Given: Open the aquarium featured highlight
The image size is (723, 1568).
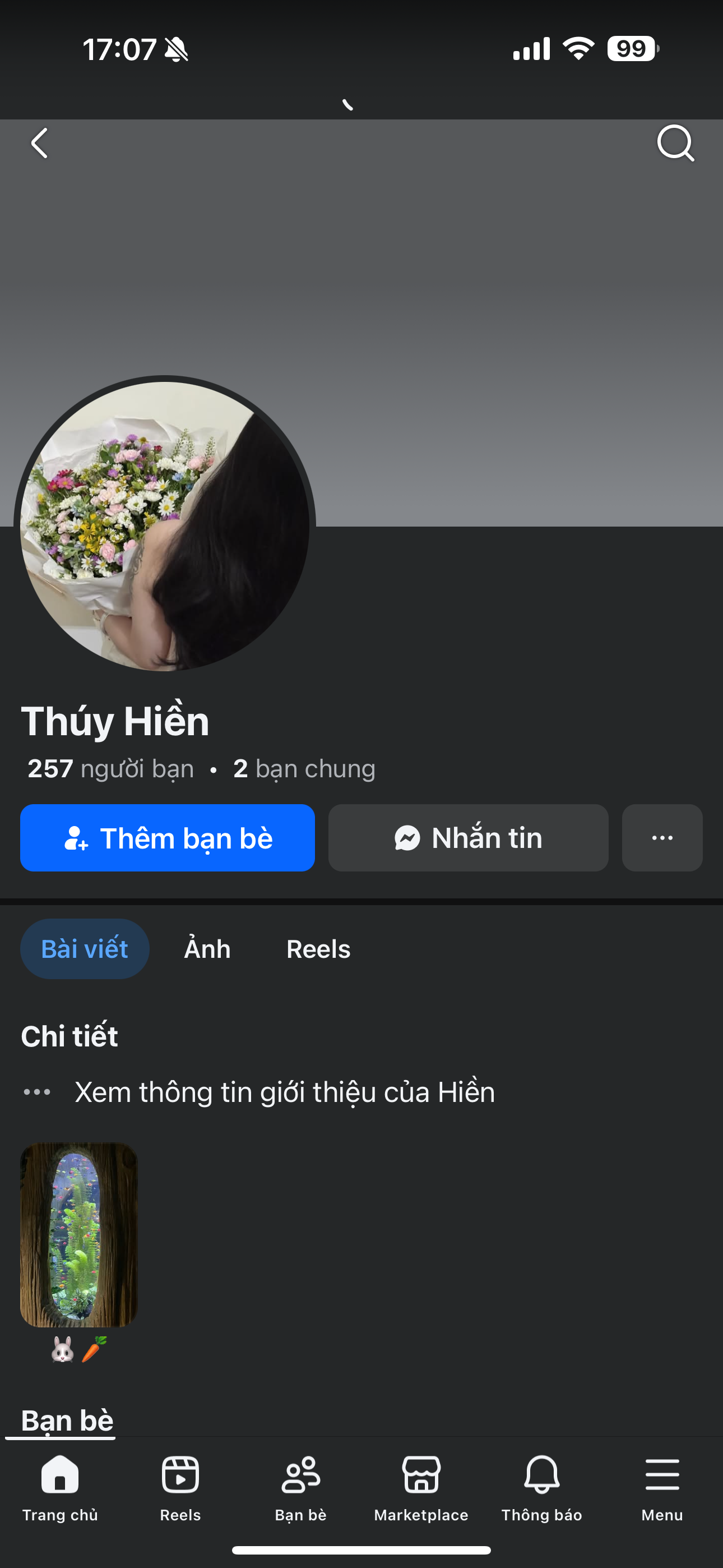Looking at the screenshot, I should (79, 1234).
